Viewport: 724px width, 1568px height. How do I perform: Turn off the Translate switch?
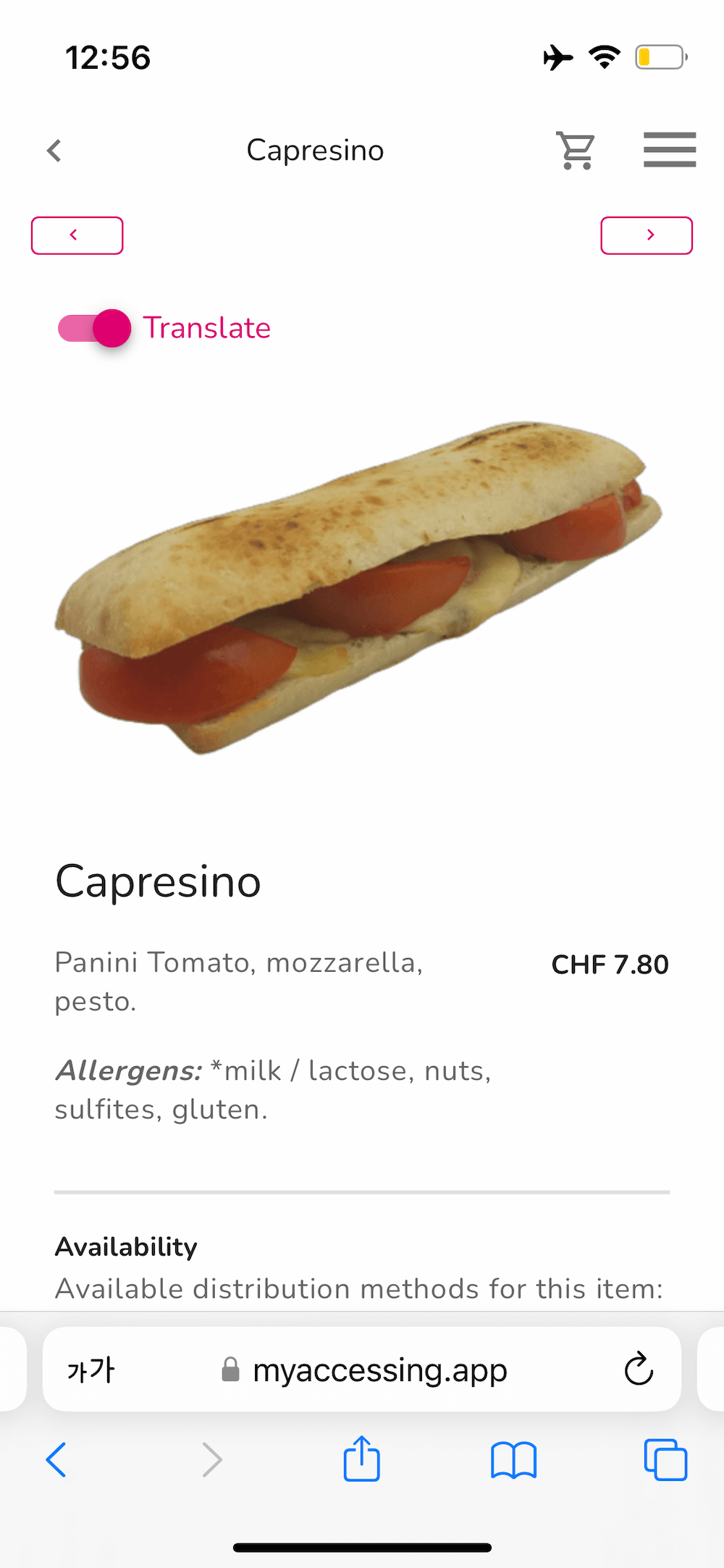click(x=95, y=328)
